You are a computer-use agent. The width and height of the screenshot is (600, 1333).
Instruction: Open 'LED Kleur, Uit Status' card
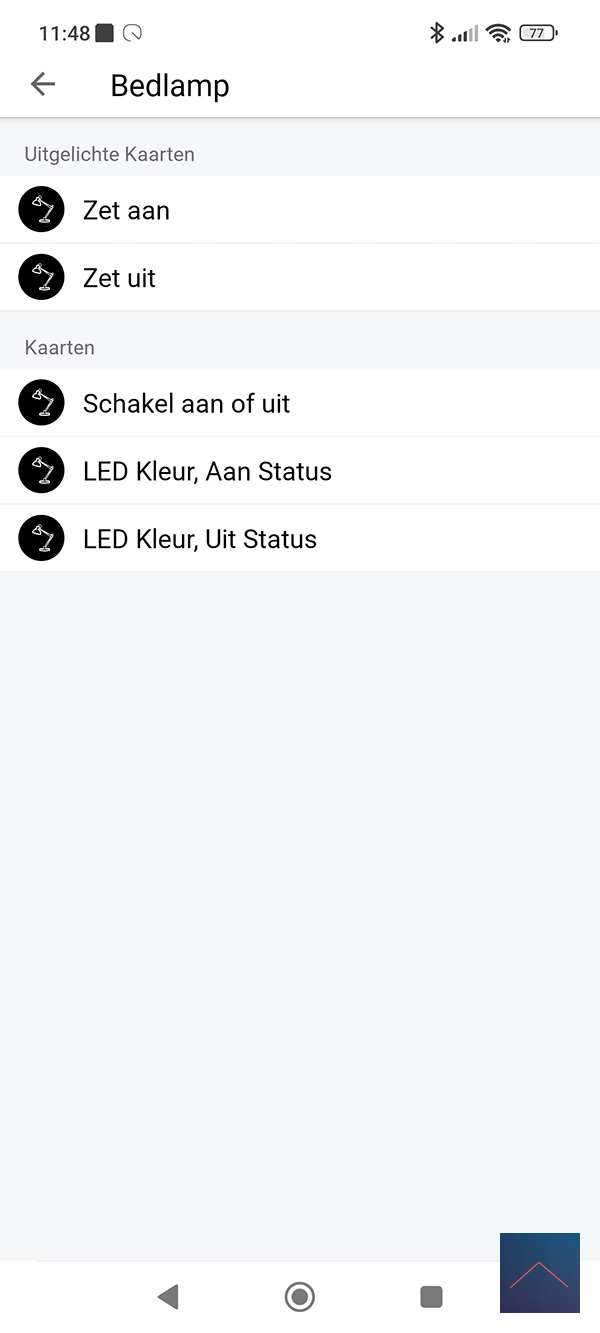coord(300,539)
